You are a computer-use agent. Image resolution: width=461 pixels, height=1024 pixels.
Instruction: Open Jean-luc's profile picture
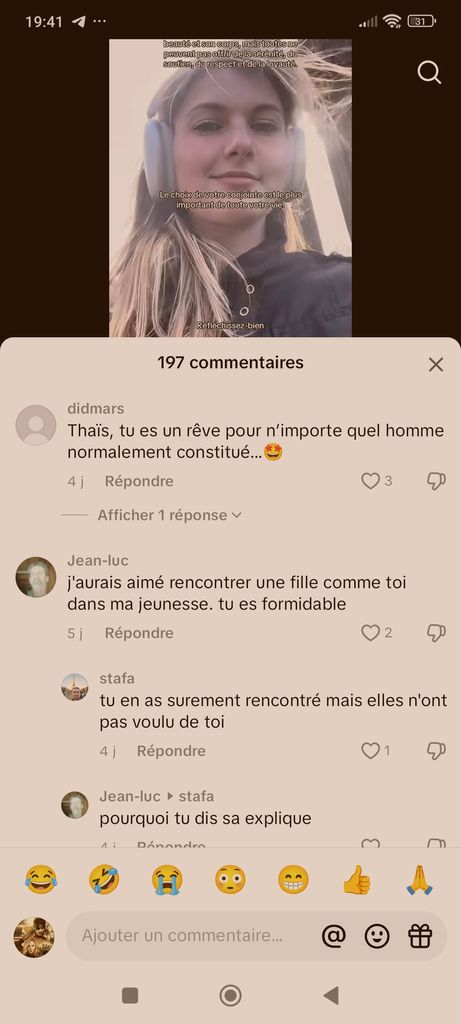(x=36, y=577)
